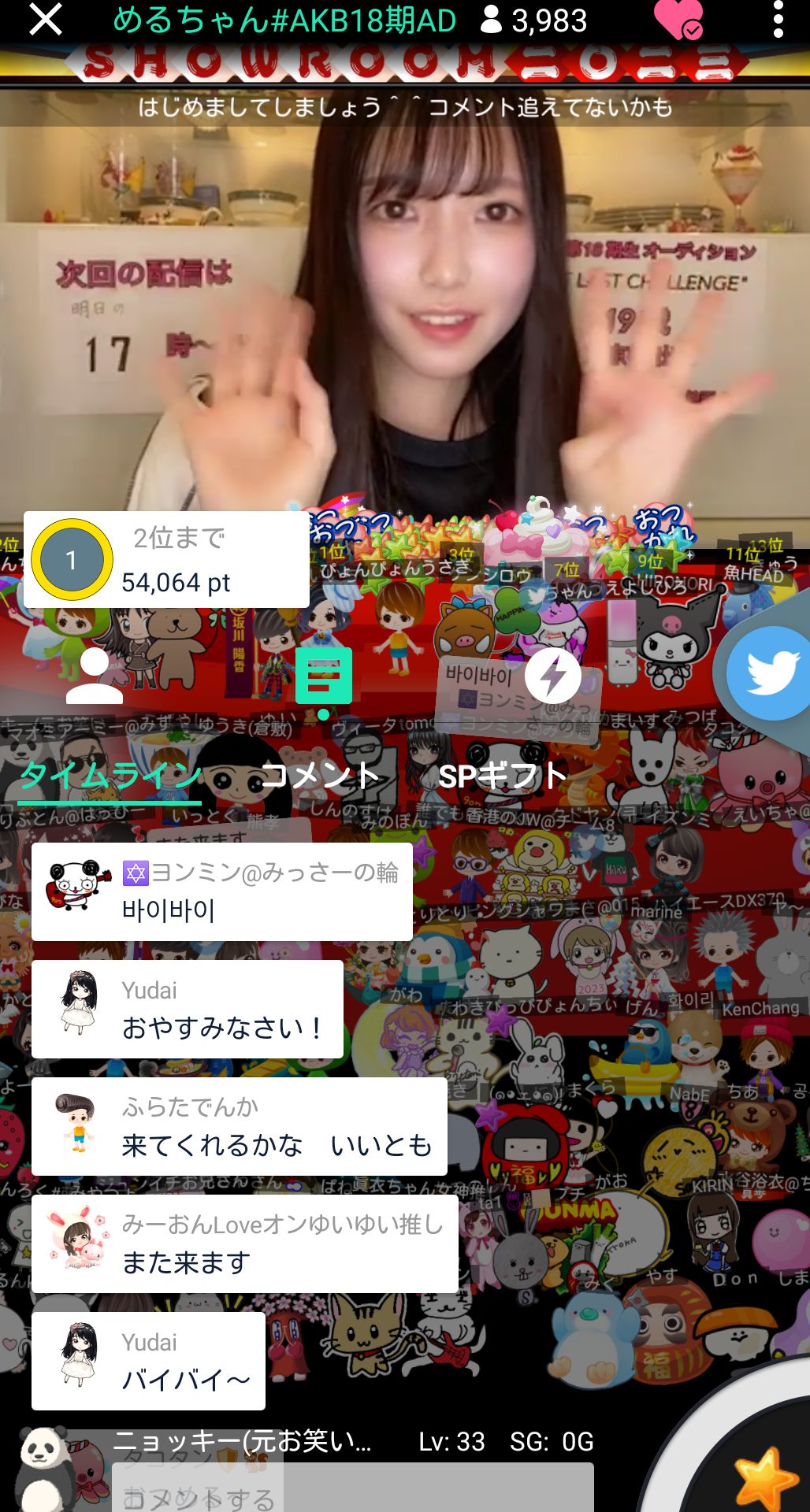Open ヨンミン@みっさーの輪's comment

pos(222,891)
